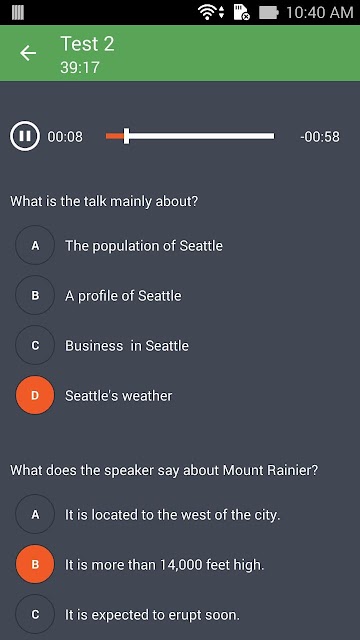
Task: Go back from Test 2
Action: 28,53
